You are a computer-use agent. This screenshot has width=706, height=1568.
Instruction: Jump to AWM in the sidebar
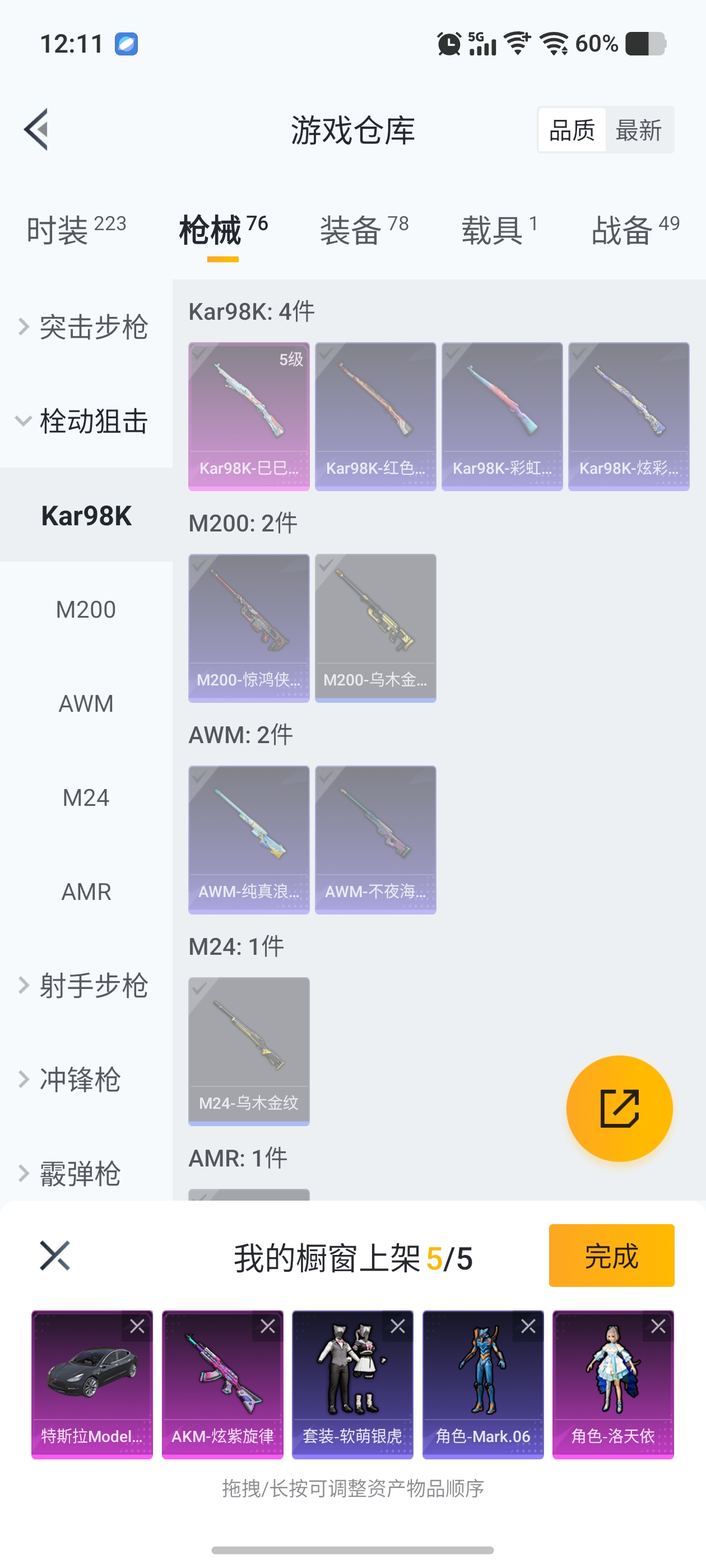86,704
